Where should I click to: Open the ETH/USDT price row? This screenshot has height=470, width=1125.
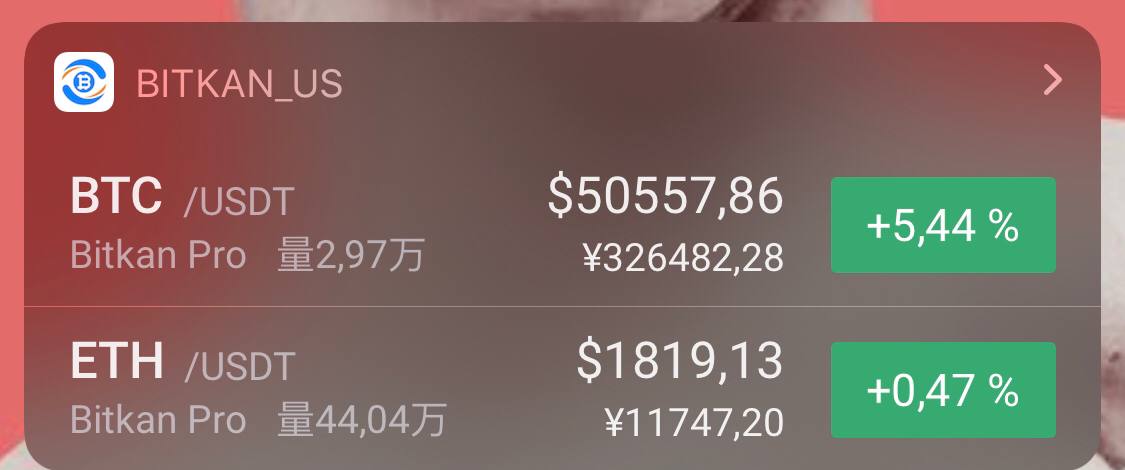tap(420, 389)
